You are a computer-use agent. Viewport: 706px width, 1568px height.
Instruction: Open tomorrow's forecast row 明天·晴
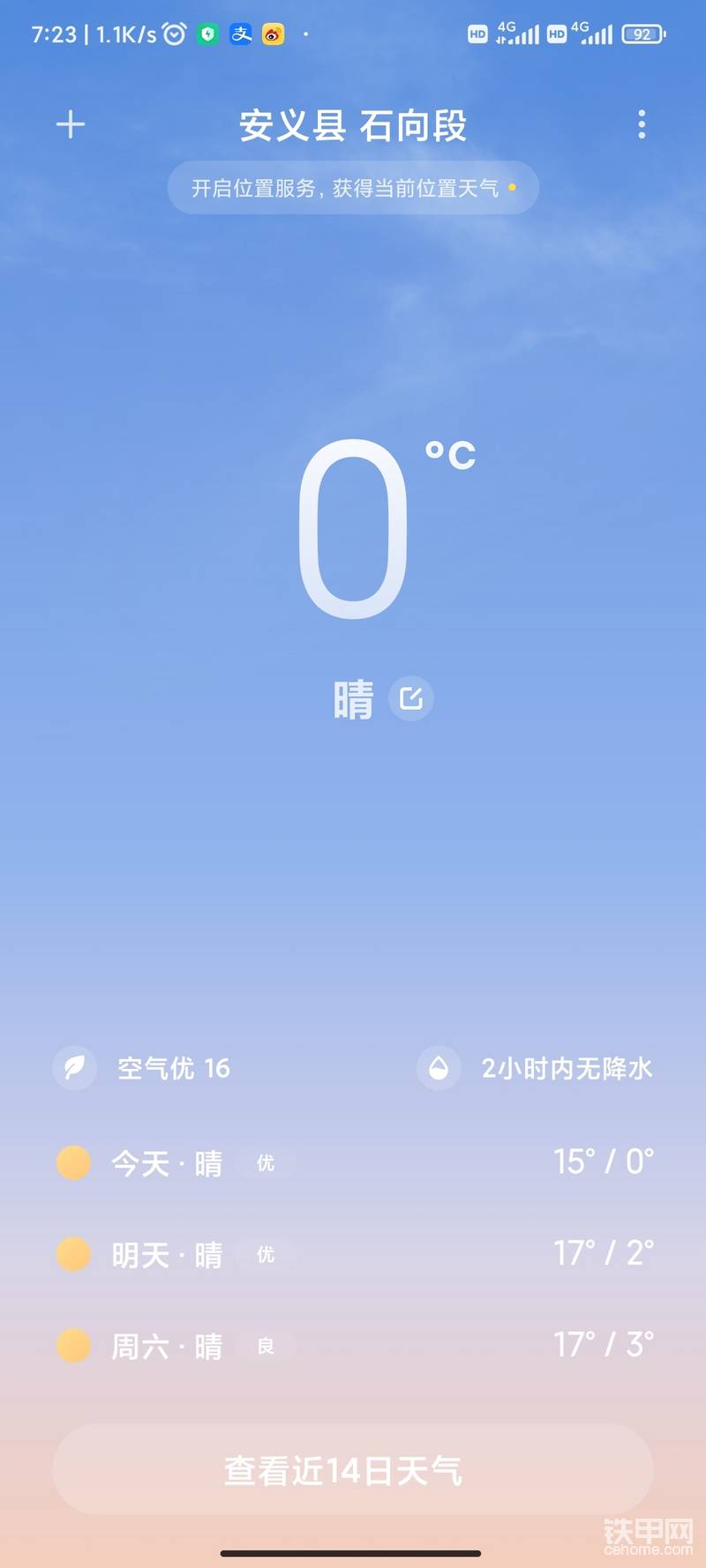pyautogui.click(x=353, y=1254)
